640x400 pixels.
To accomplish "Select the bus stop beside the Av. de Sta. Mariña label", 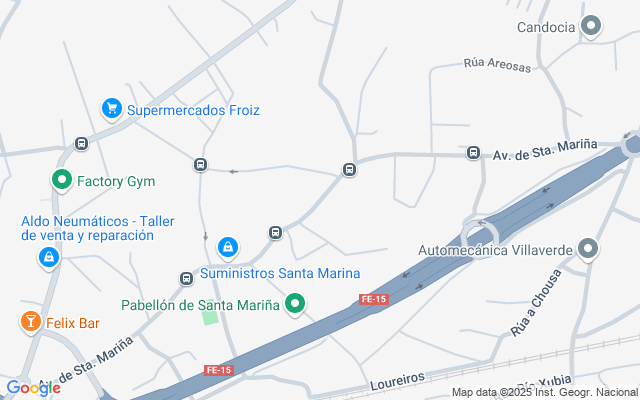I will pos(473,153).
